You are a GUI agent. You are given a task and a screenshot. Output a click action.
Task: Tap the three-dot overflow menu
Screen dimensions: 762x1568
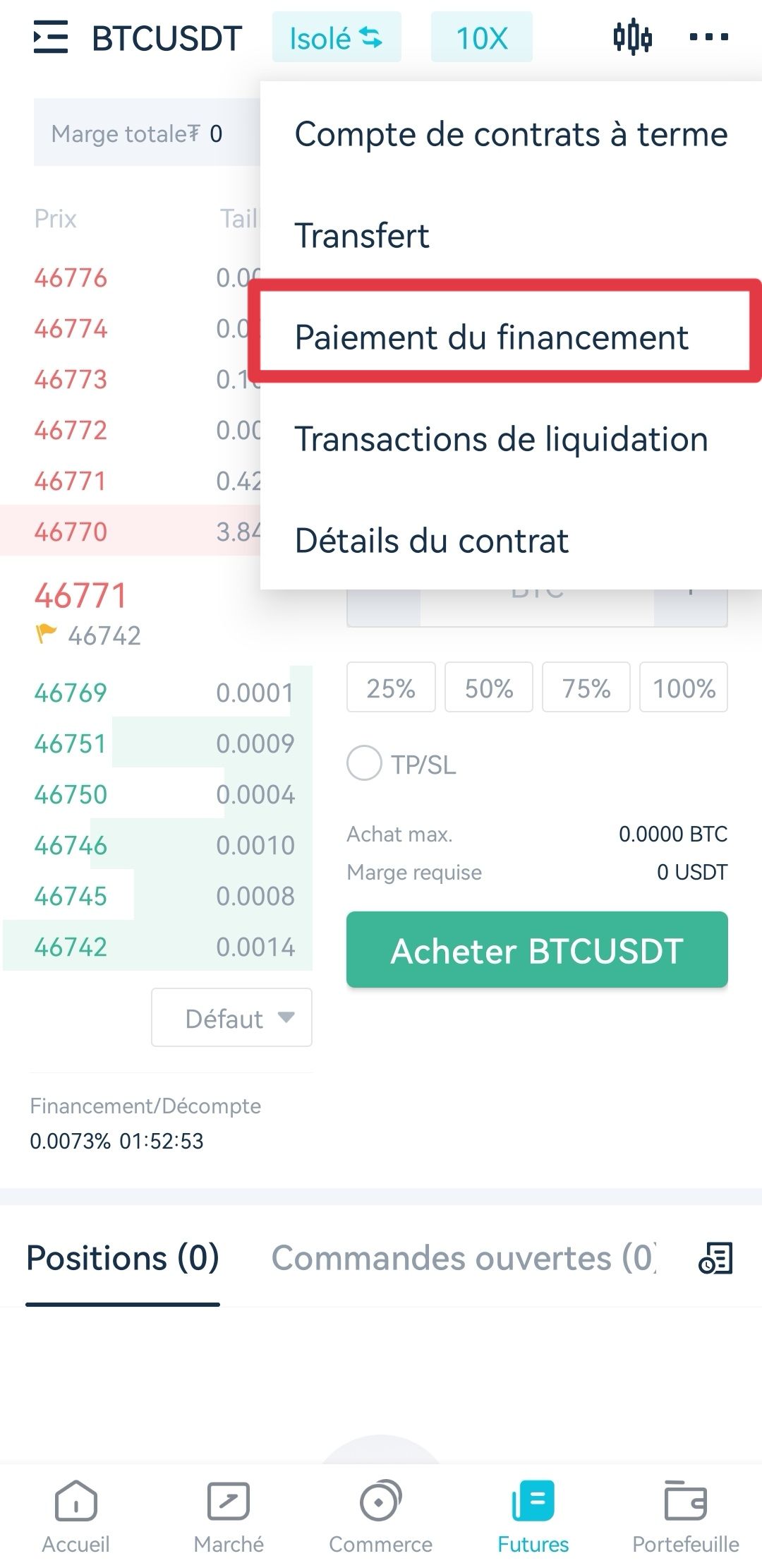coord(708,37)
